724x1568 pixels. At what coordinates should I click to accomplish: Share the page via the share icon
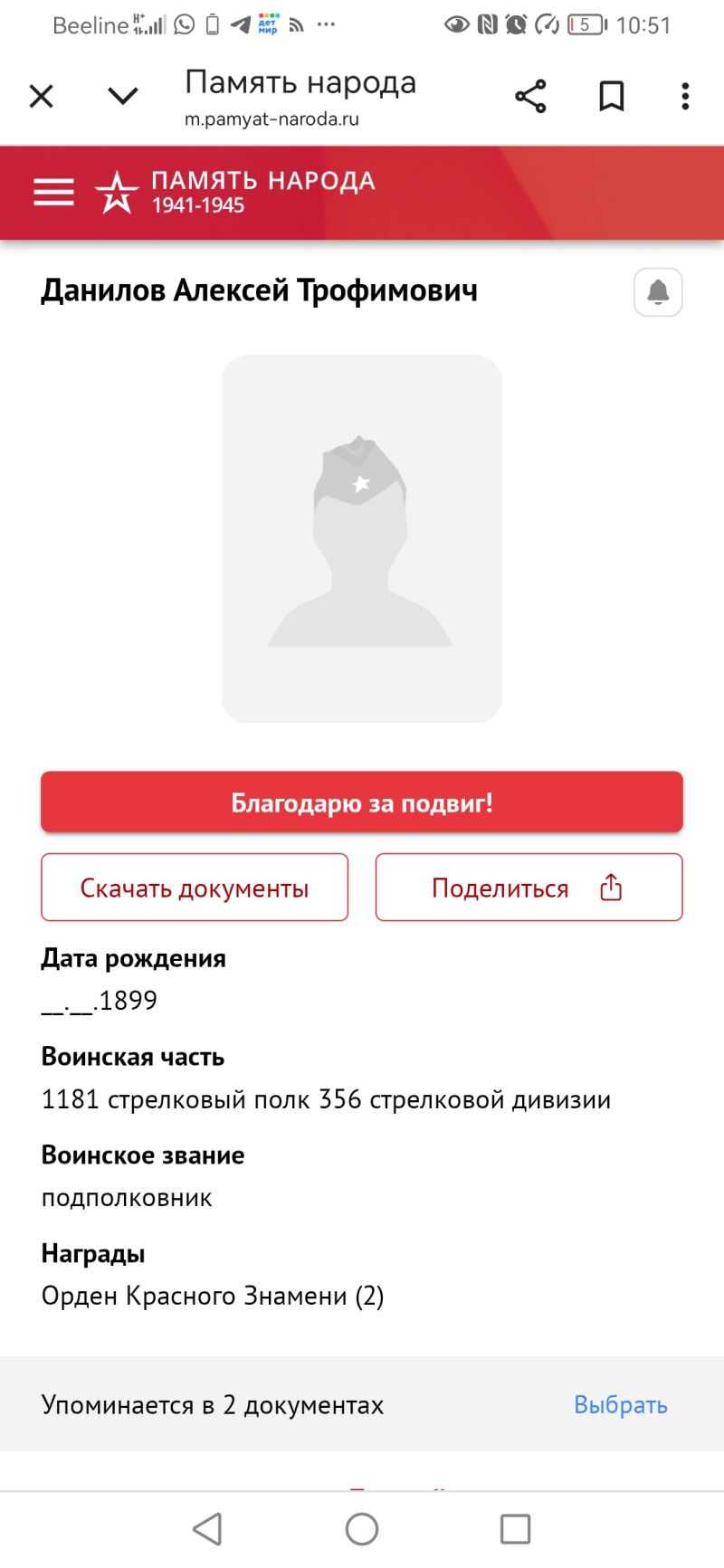(x=530, y=96)
